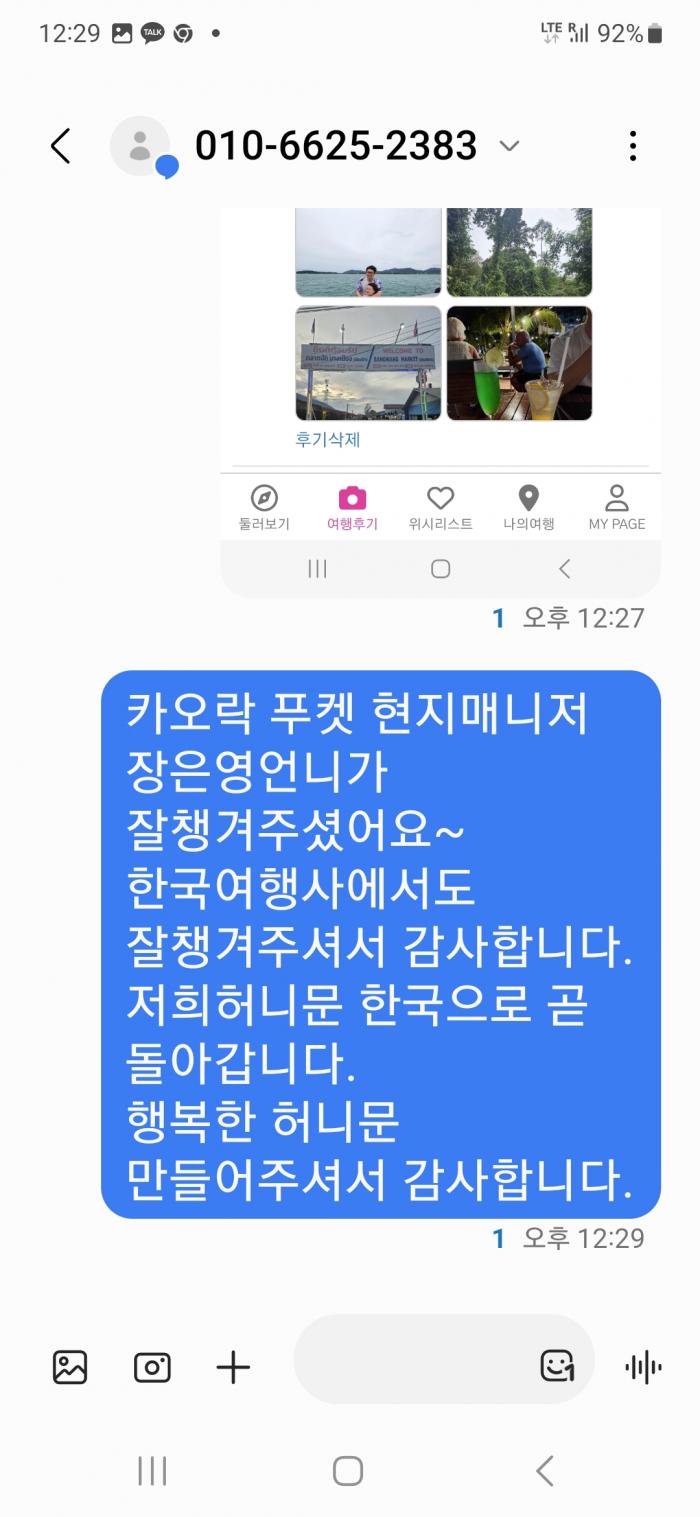This screenshot has width=700, height=1517.
Task: Tap the system home button
Action: (348, 1470)
